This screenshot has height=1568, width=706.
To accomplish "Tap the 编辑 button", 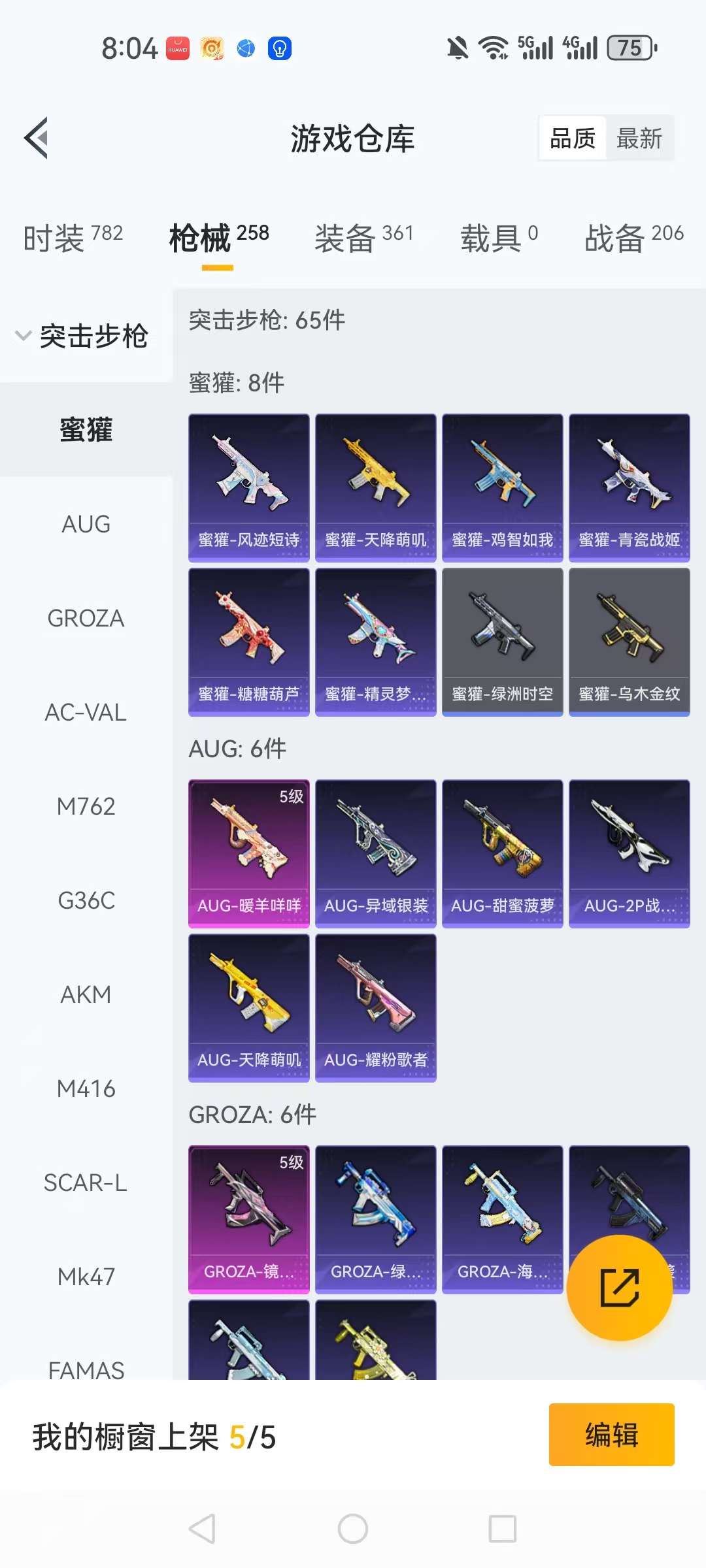I will click(611, 1435).
